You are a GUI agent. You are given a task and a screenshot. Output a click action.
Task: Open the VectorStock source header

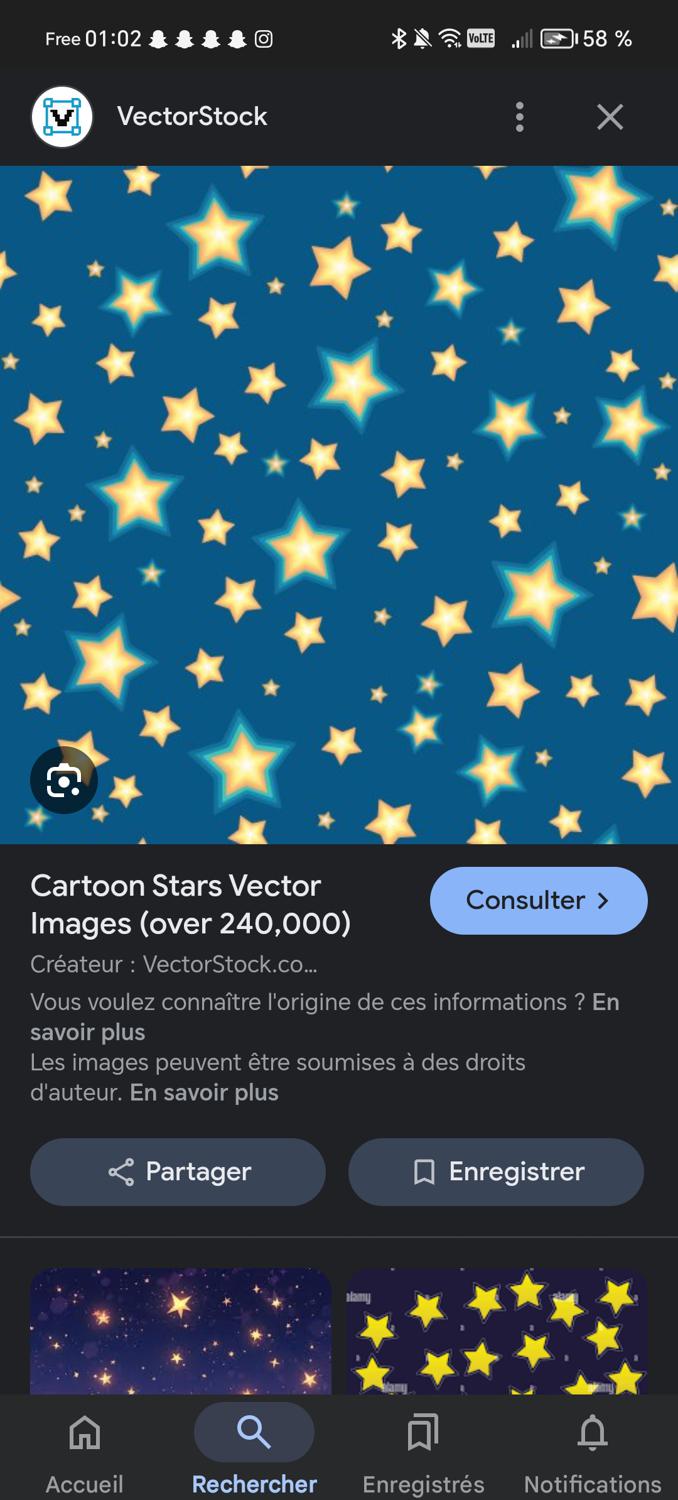pyautogui.click(x=190, y=117)
